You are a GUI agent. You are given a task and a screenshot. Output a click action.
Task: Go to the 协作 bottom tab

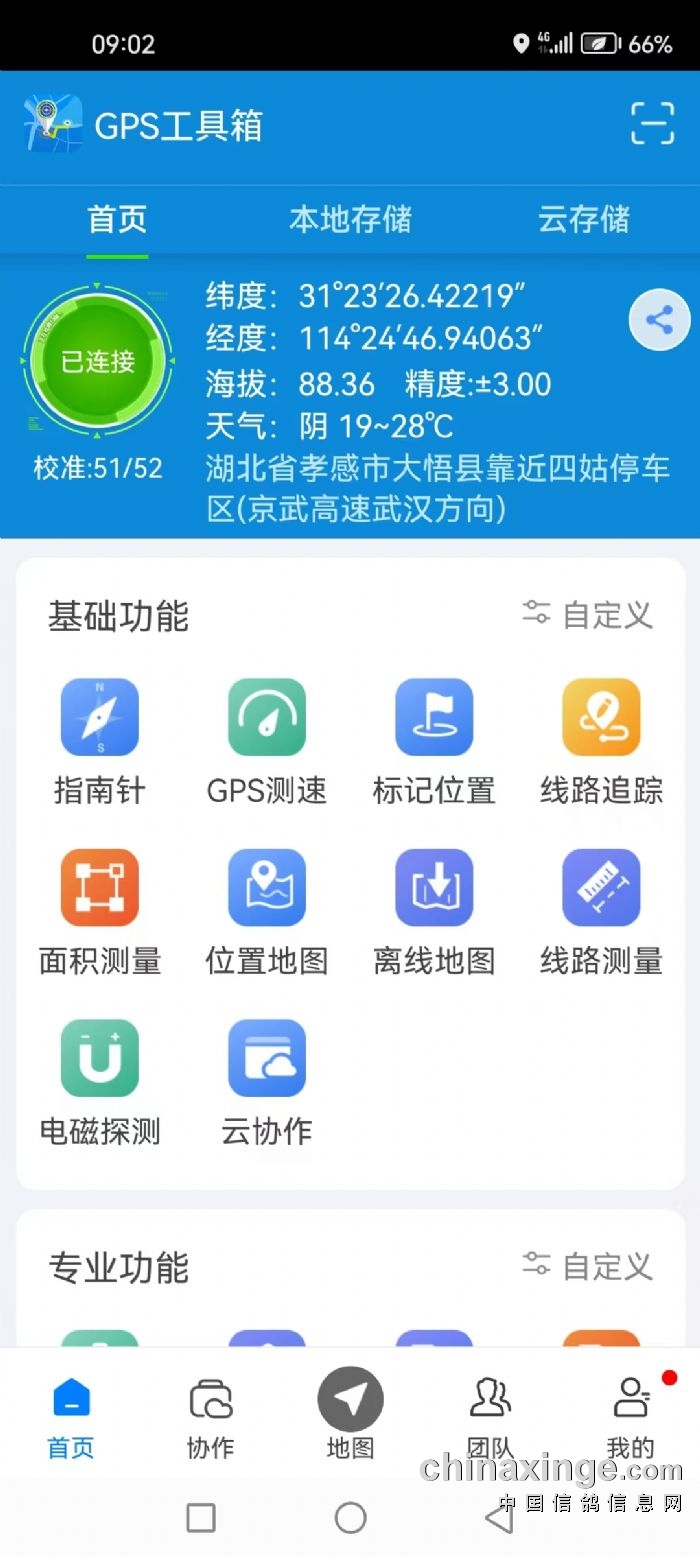click(x=210, y=1418)
